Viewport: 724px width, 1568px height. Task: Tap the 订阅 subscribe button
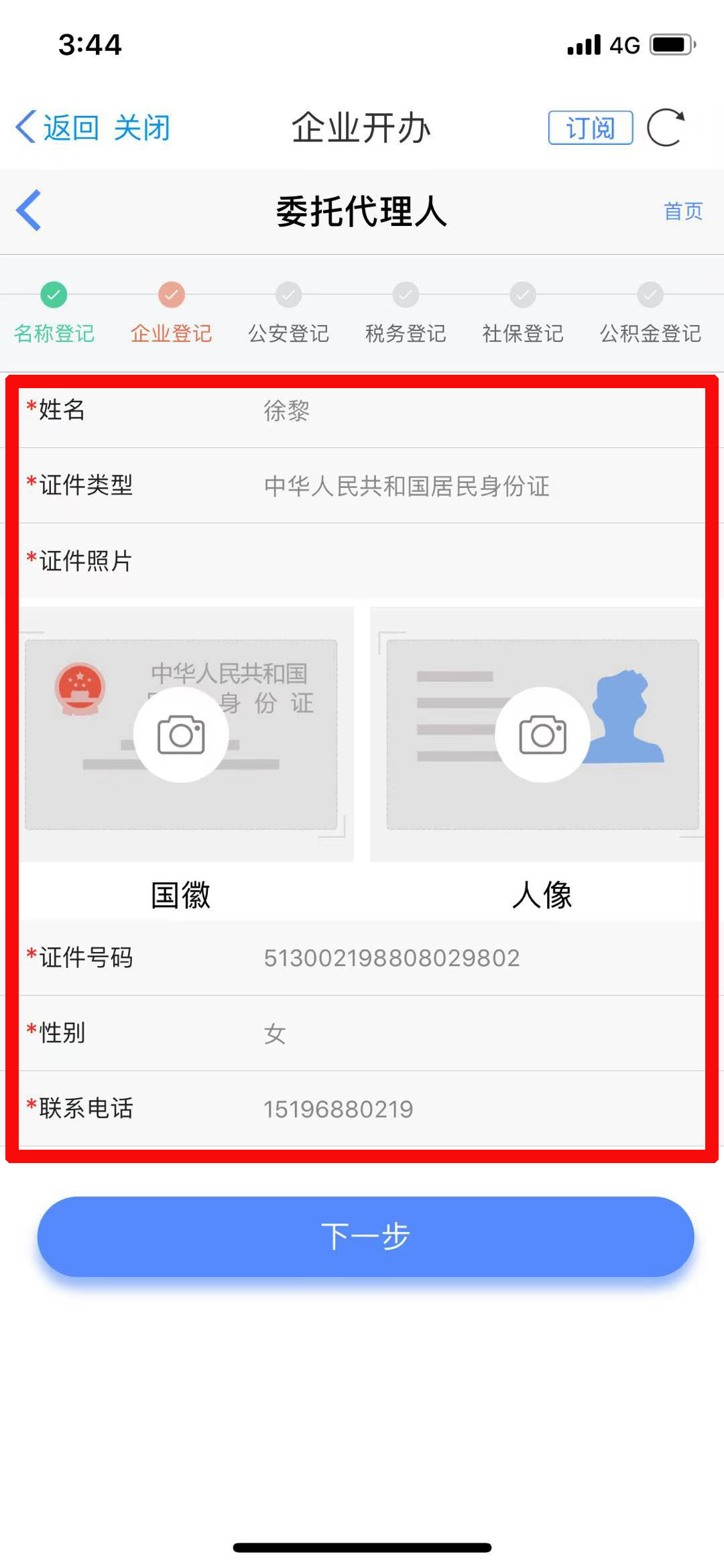coord(590,127)
